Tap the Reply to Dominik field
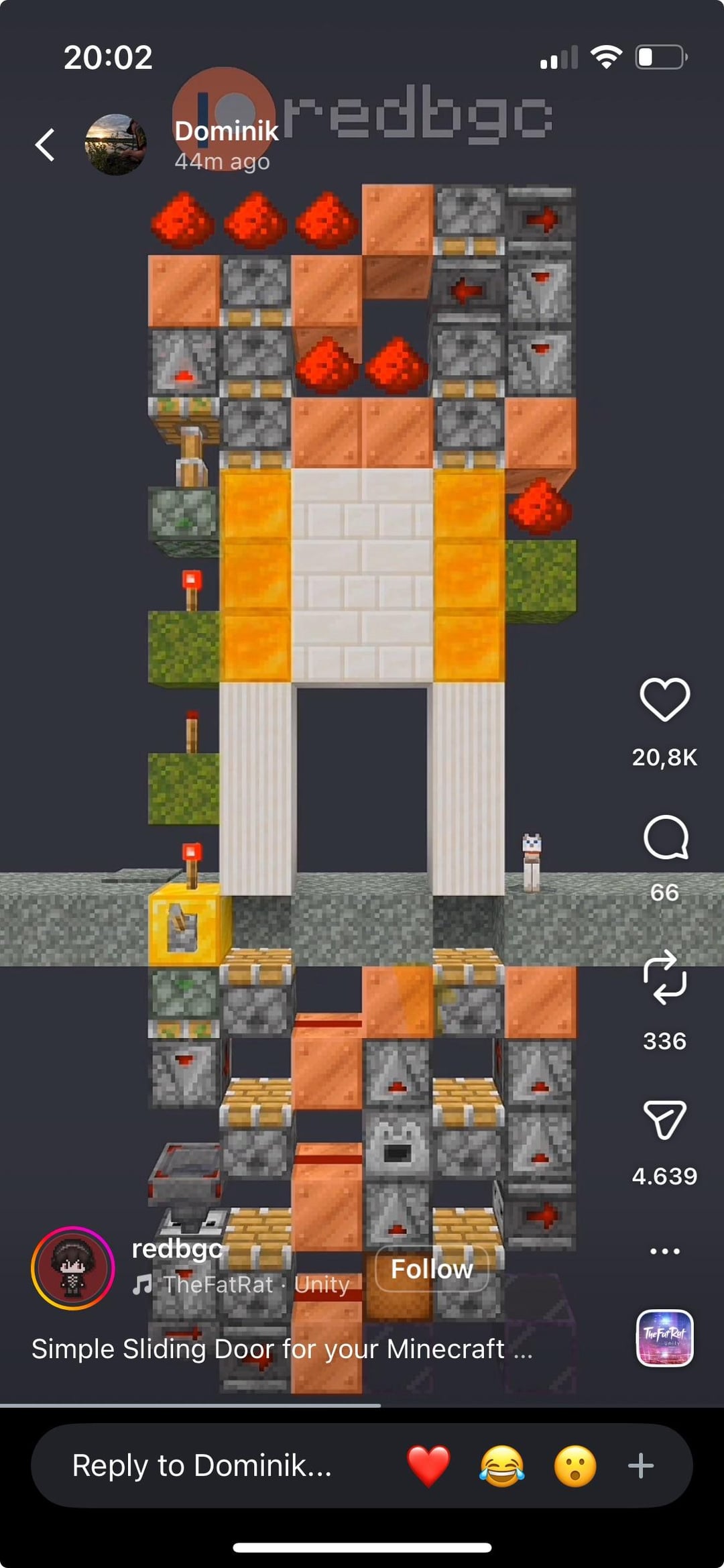The height and width of the screenshot is (1568, 724). 201,1465
